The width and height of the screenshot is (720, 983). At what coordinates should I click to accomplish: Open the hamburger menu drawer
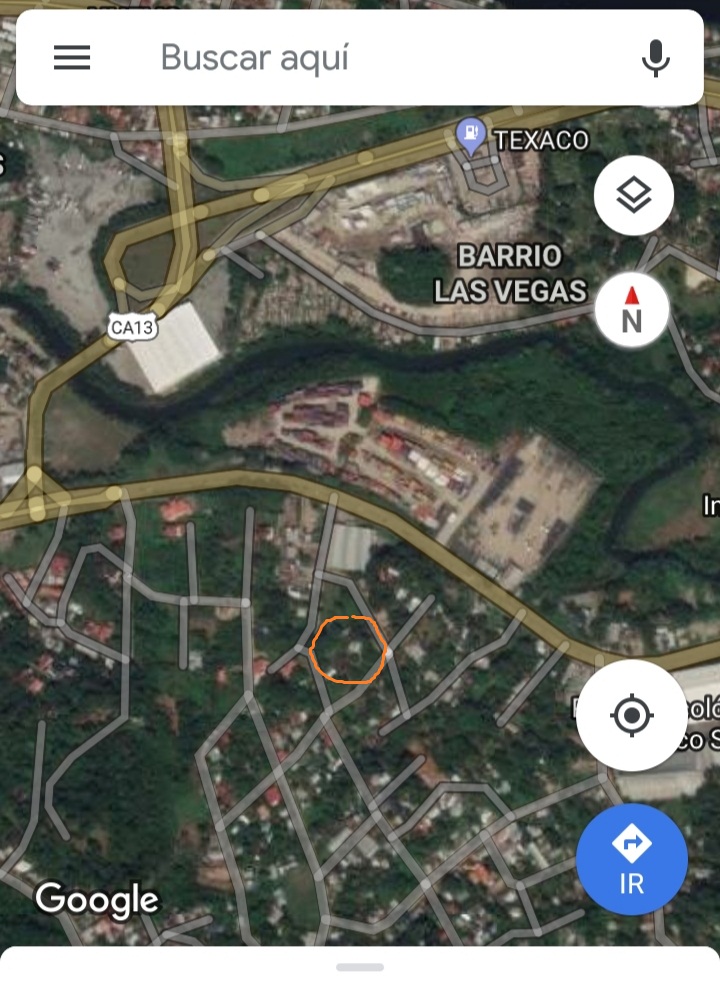click(72, 58)
